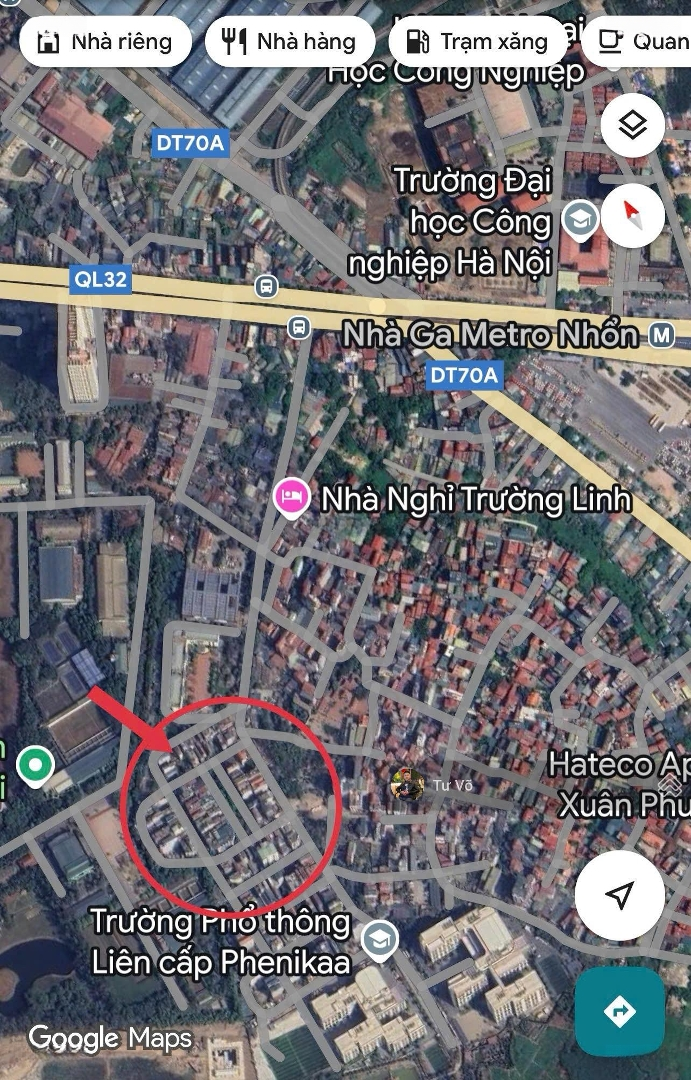This screenshot has width=691, height=1080.
Task: Center the map on my location
Action: (620, 895)
